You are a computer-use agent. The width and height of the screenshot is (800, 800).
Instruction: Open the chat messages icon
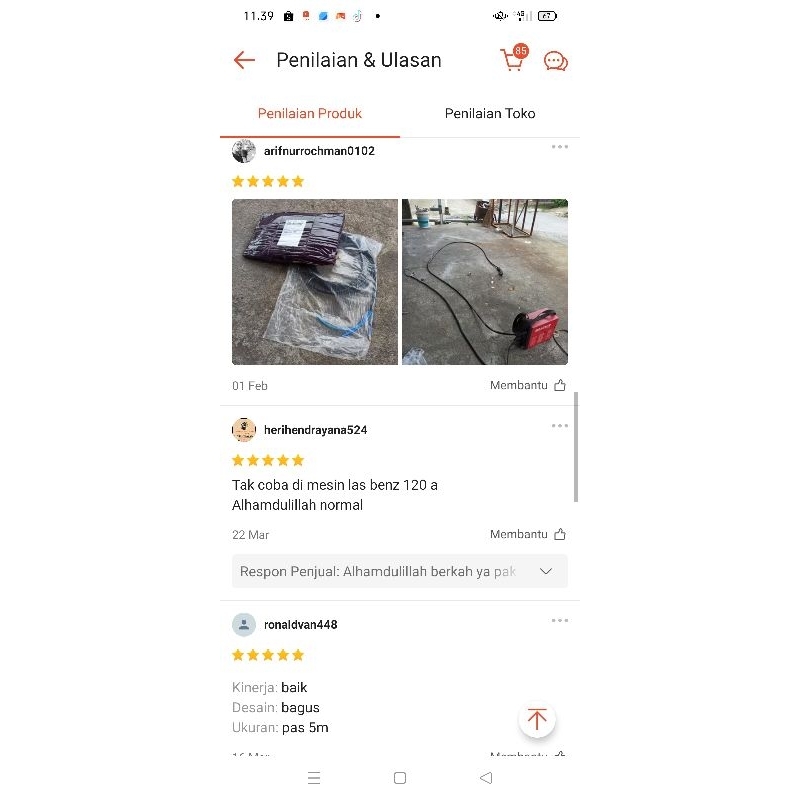(x=555, y=61)
